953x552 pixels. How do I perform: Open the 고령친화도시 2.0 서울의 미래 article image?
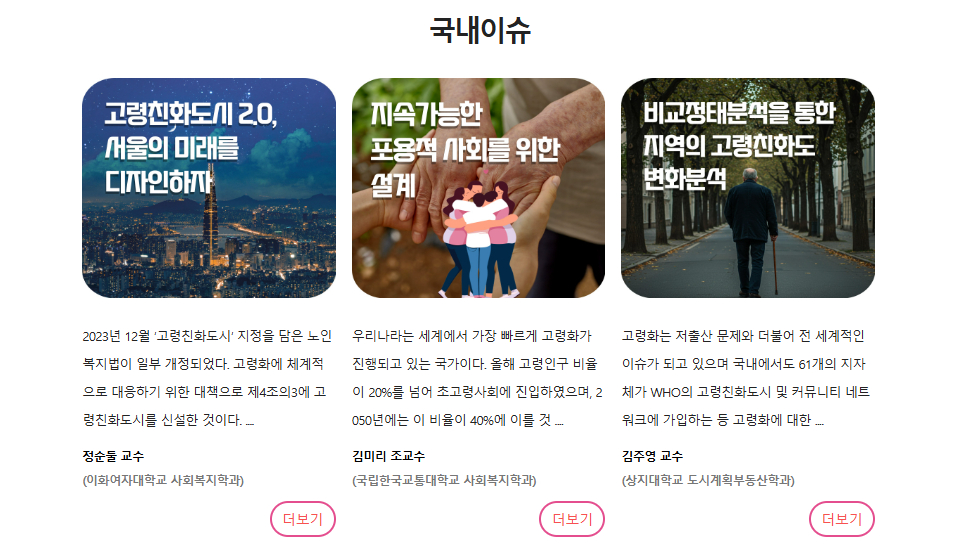(x=208, y=188)
